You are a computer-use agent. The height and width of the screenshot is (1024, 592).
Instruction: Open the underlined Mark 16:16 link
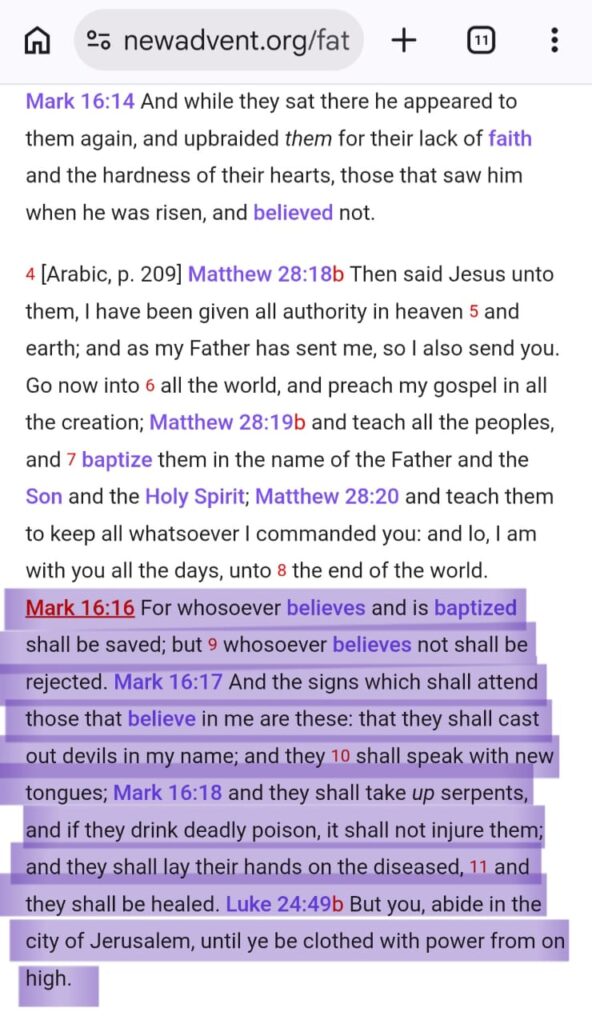[x=80, y=607]
